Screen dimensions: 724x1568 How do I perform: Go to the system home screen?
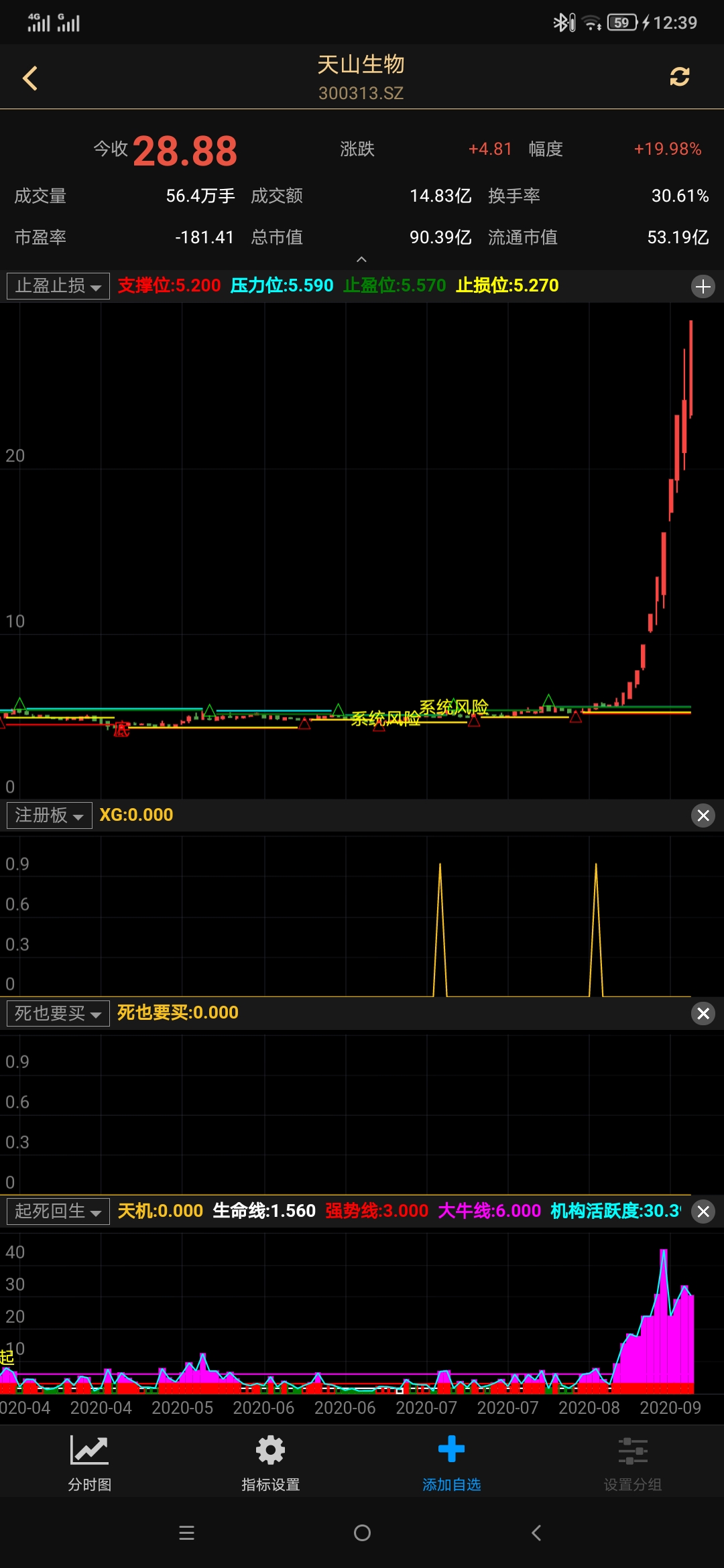click(362, 1532)
